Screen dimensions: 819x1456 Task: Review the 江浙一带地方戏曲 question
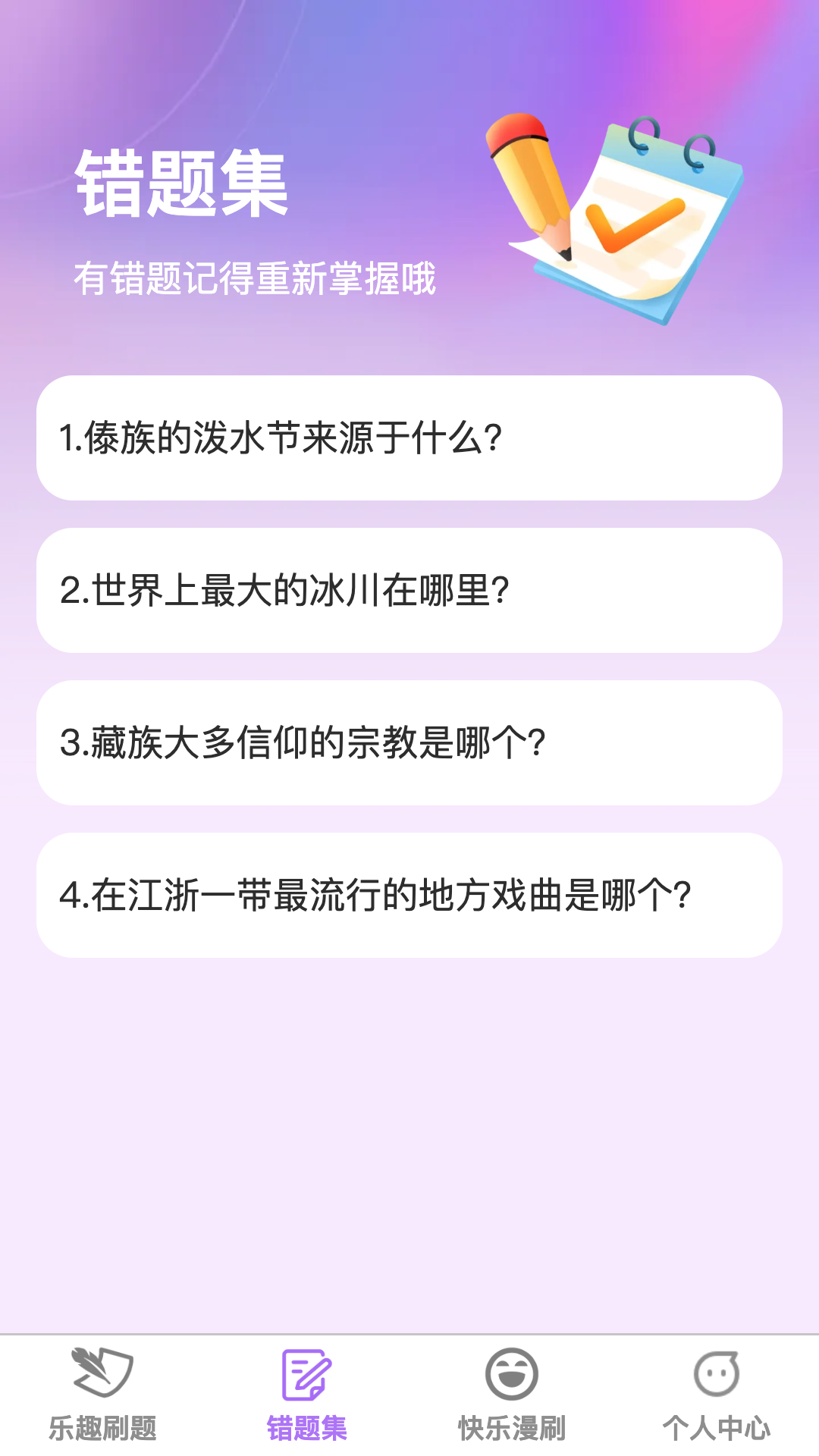[x=409, y=895]
